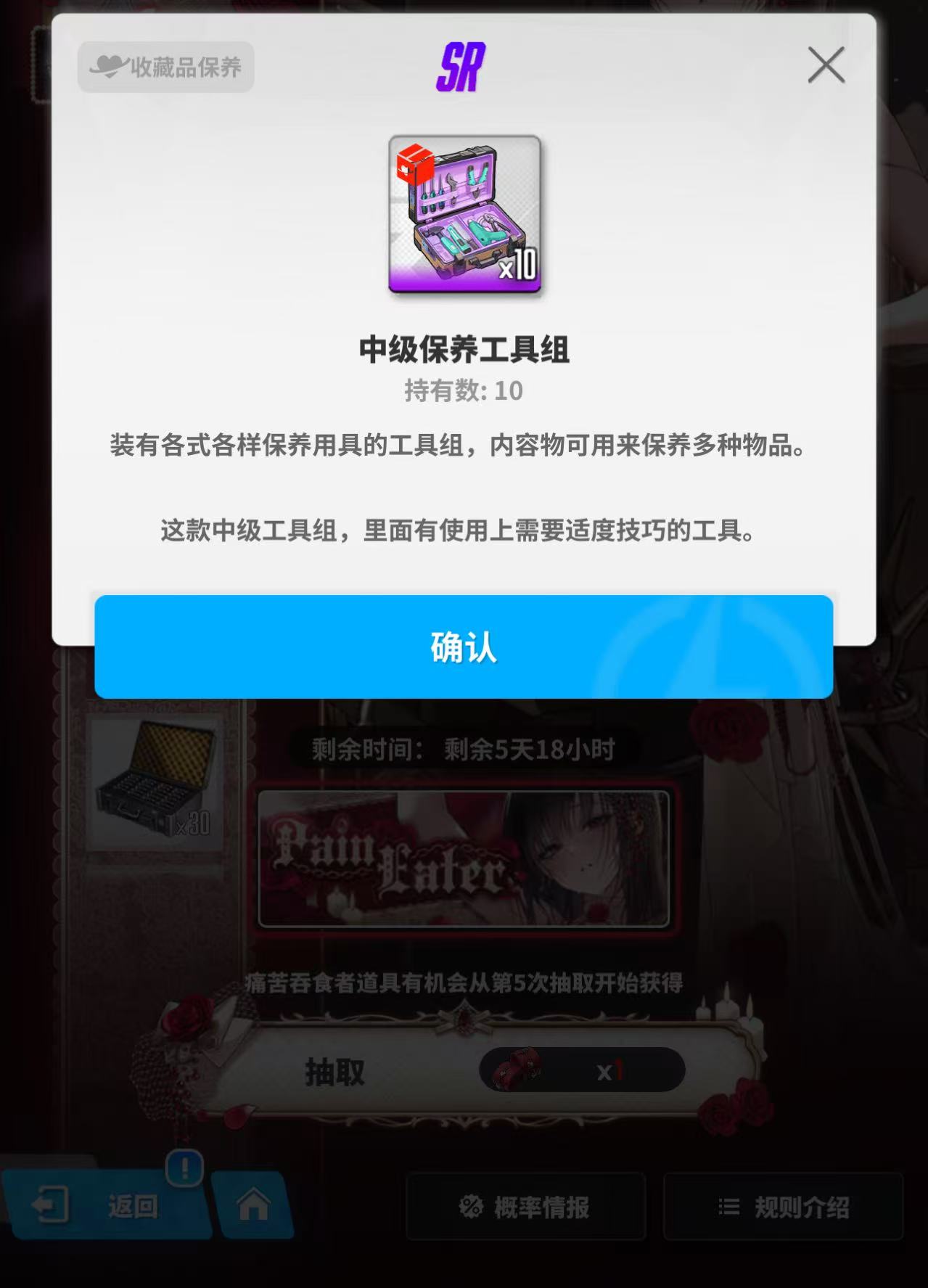Tap the 中级保养工具组 item icon

(464, 214)
